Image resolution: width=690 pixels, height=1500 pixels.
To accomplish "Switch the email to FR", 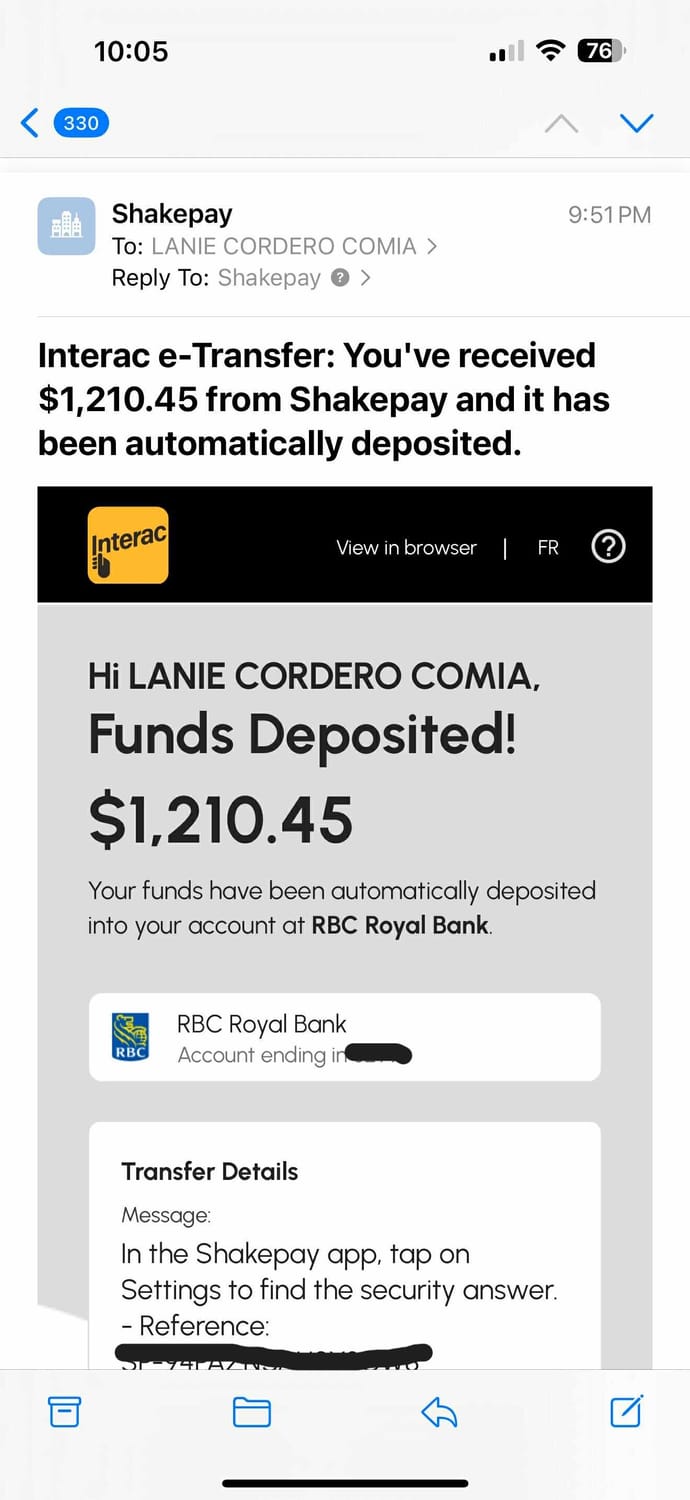I will (x=548, y=548).
